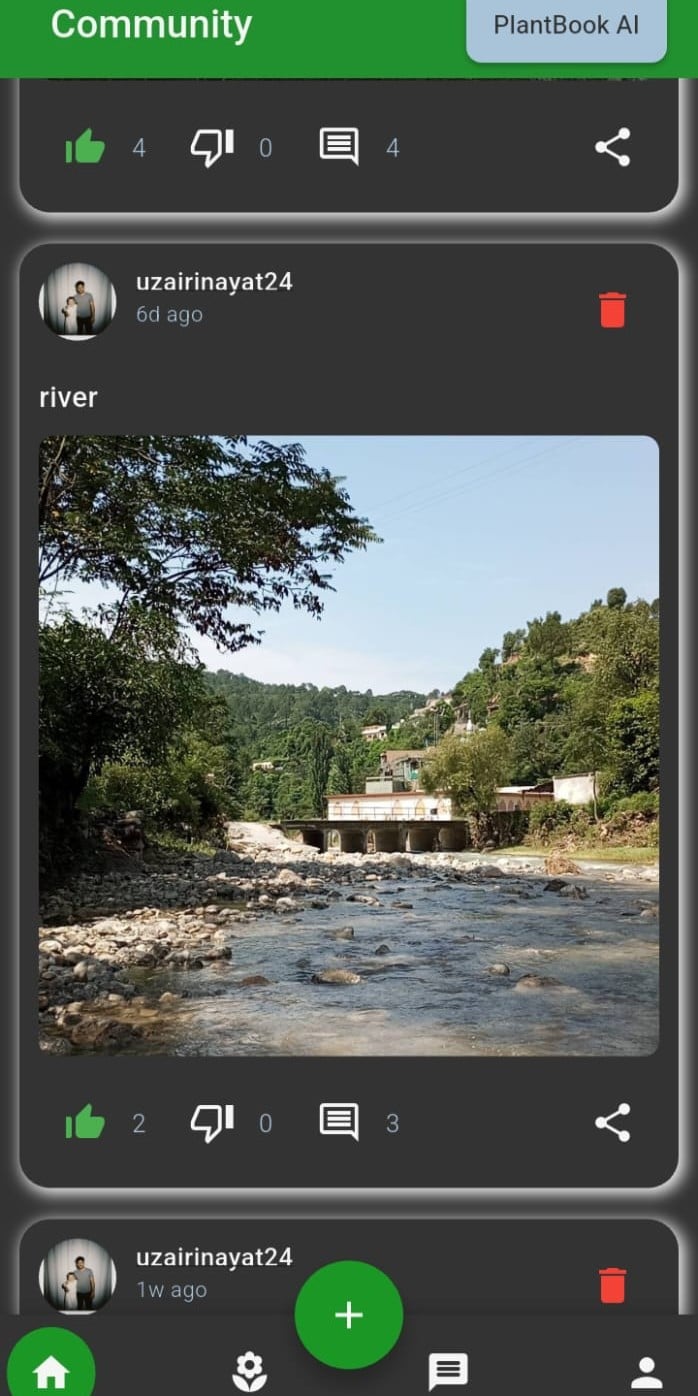This screenshot has height=1396, width=698.
Task: Open uzairinayat24's avatar on the river post
Action: pos(77,301)
